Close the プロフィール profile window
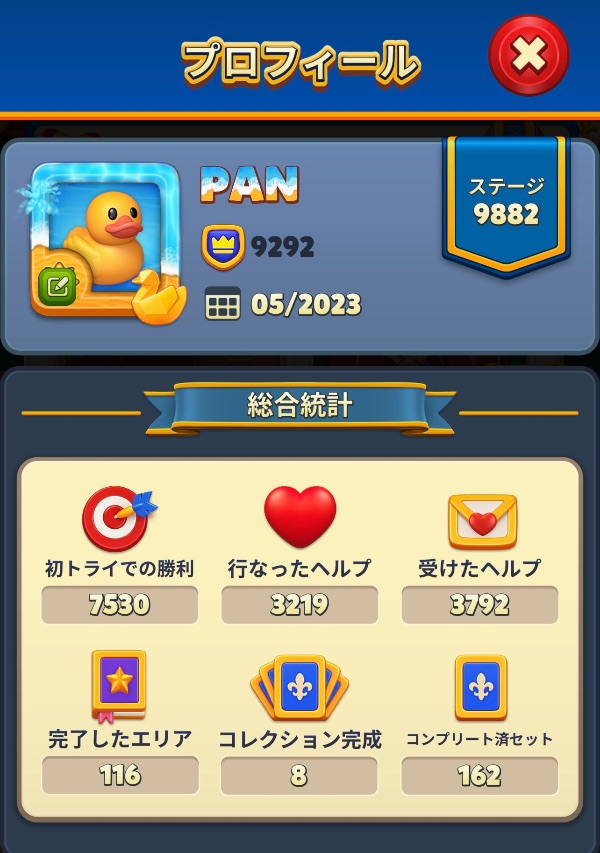600x853 pixels. 528,57
